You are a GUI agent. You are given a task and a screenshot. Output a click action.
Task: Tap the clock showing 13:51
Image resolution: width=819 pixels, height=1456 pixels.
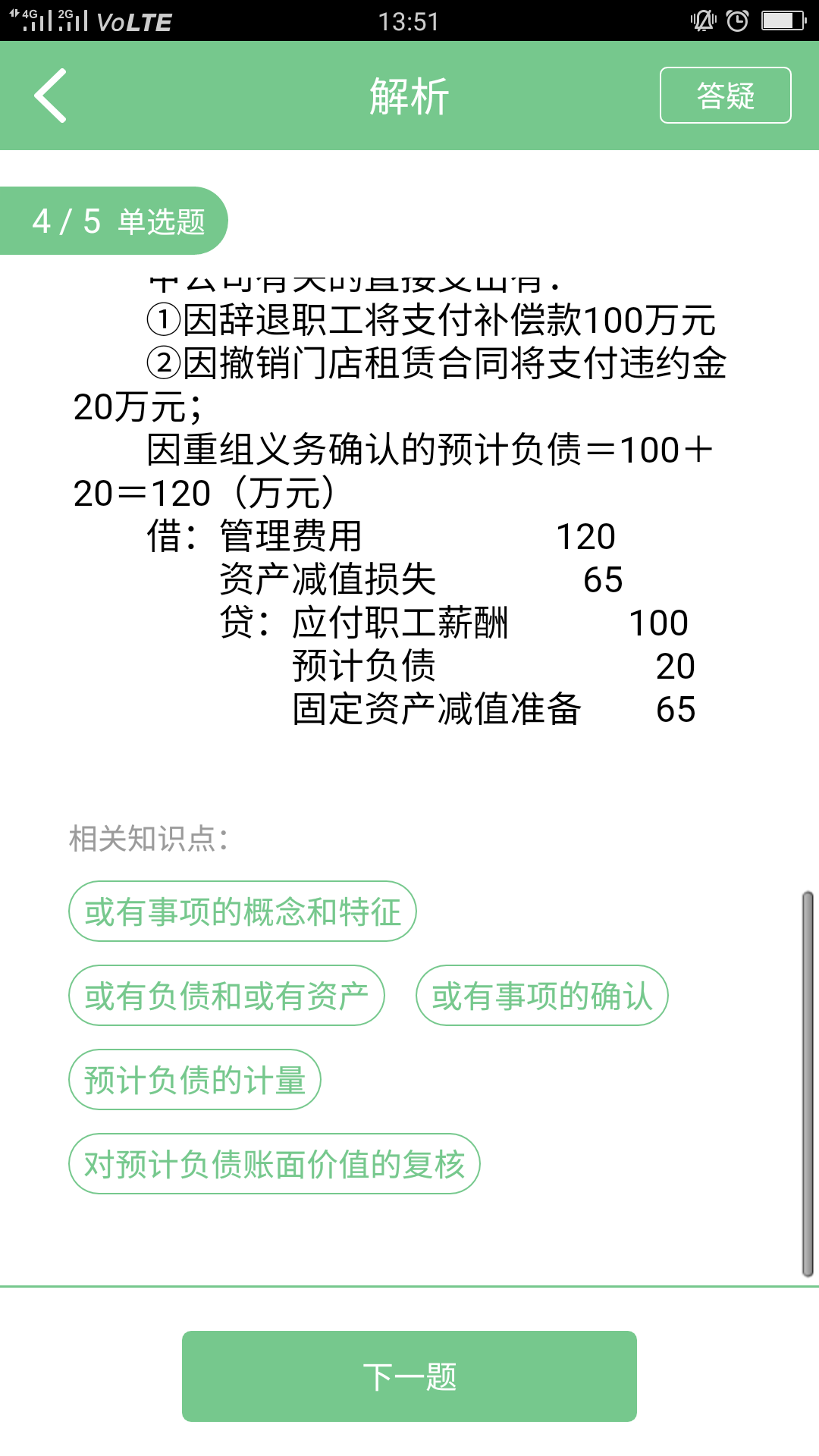409,21
